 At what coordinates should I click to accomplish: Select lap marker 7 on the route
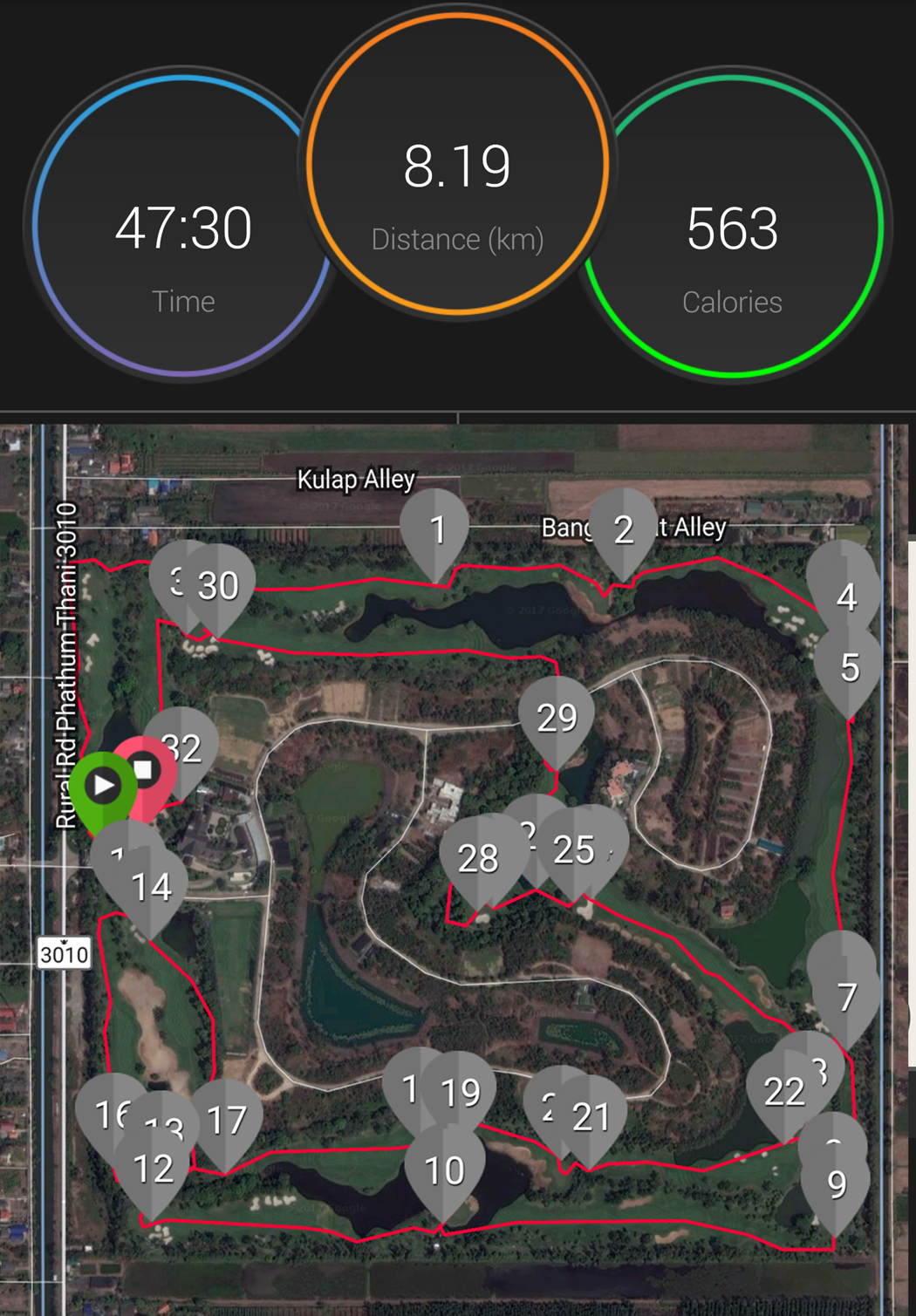[x=845, y=996]
